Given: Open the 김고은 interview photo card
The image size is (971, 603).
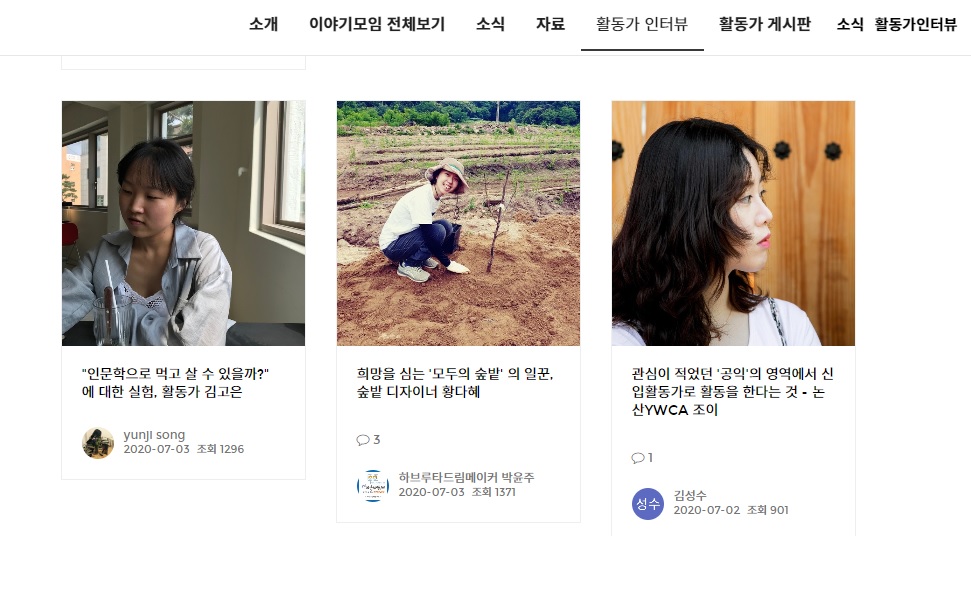Looking at the screenshot, I should (183, 223).
